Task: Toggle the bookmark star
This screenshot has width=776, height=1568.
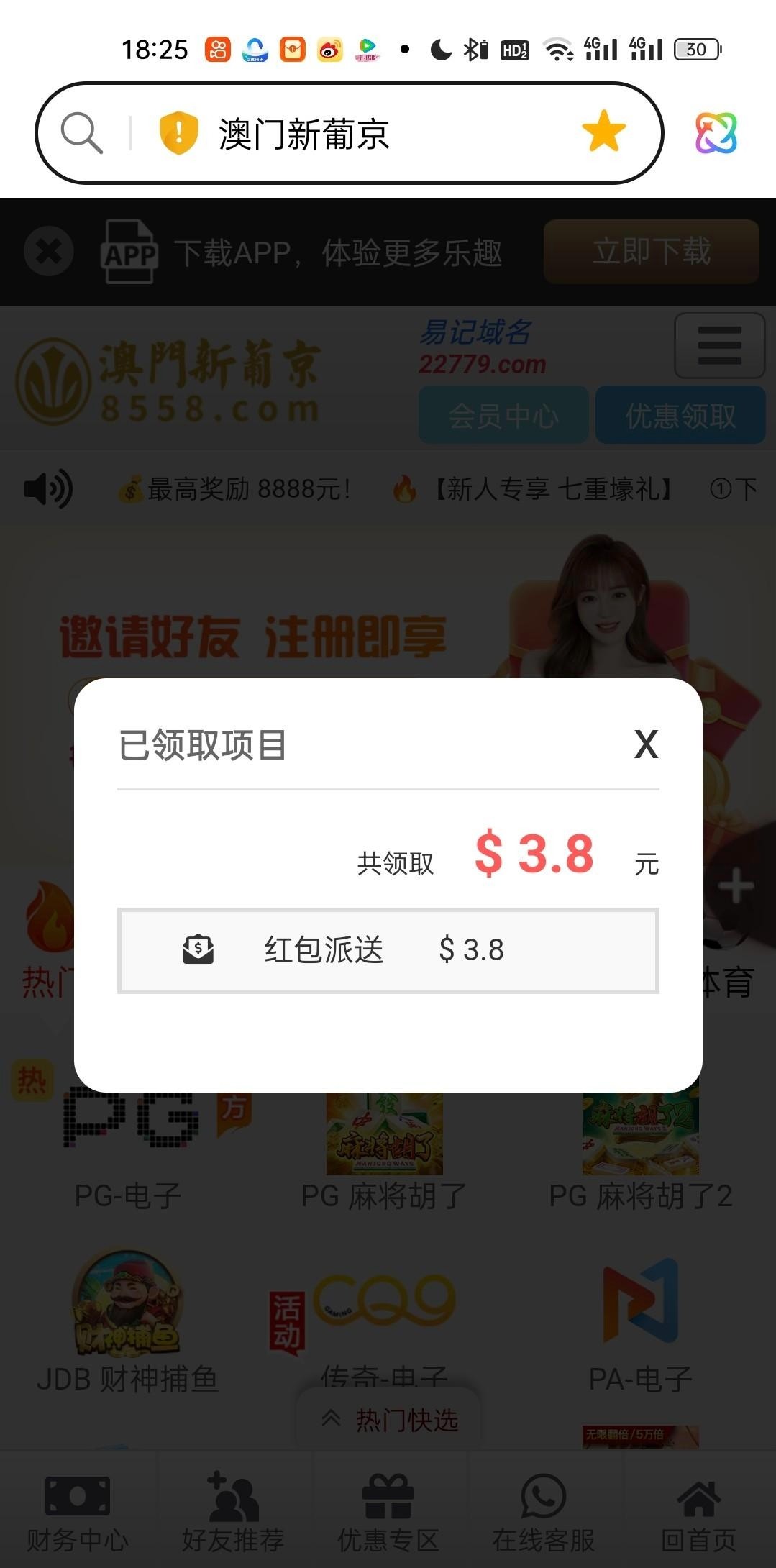Action: [603, 132]
